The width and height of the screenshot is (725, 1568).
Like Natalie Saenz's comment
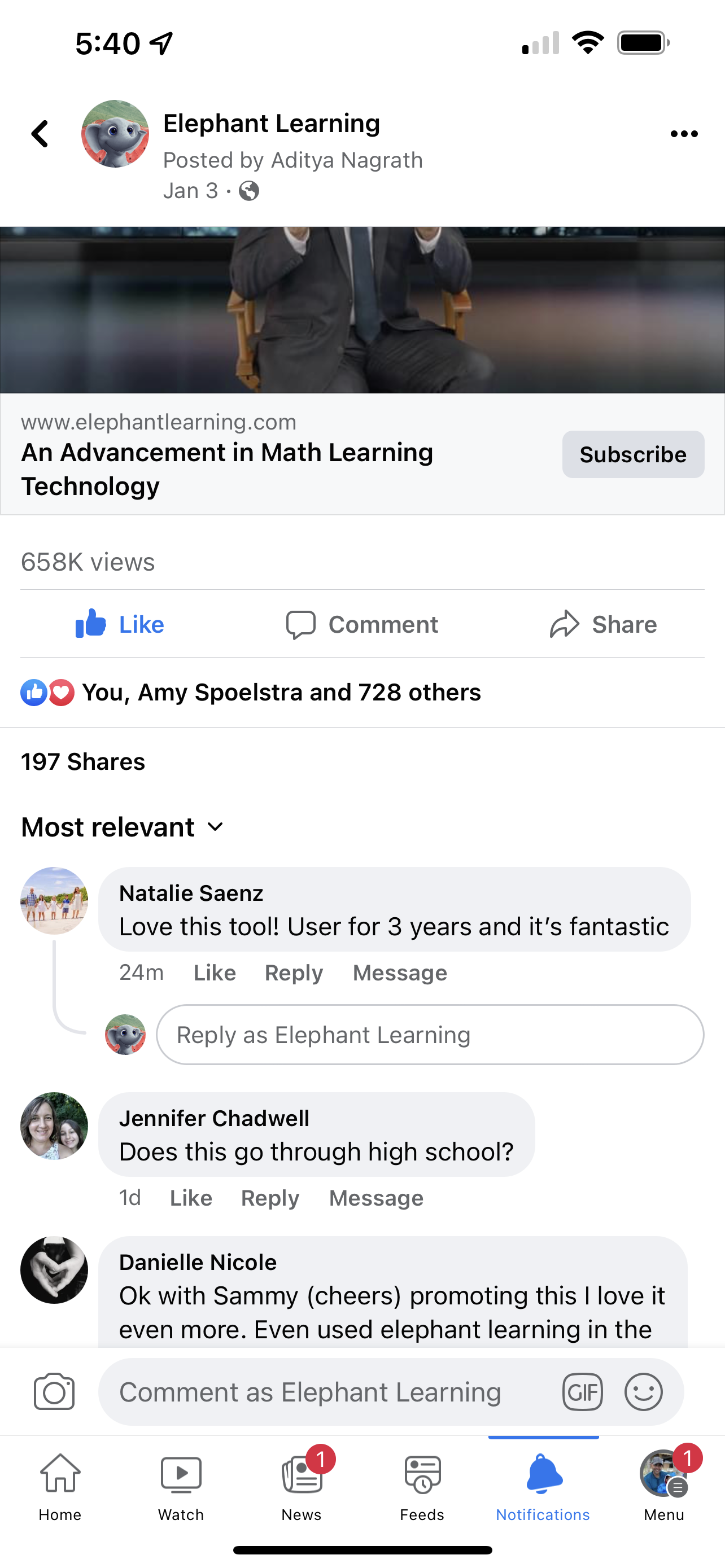tap(215, 973)
